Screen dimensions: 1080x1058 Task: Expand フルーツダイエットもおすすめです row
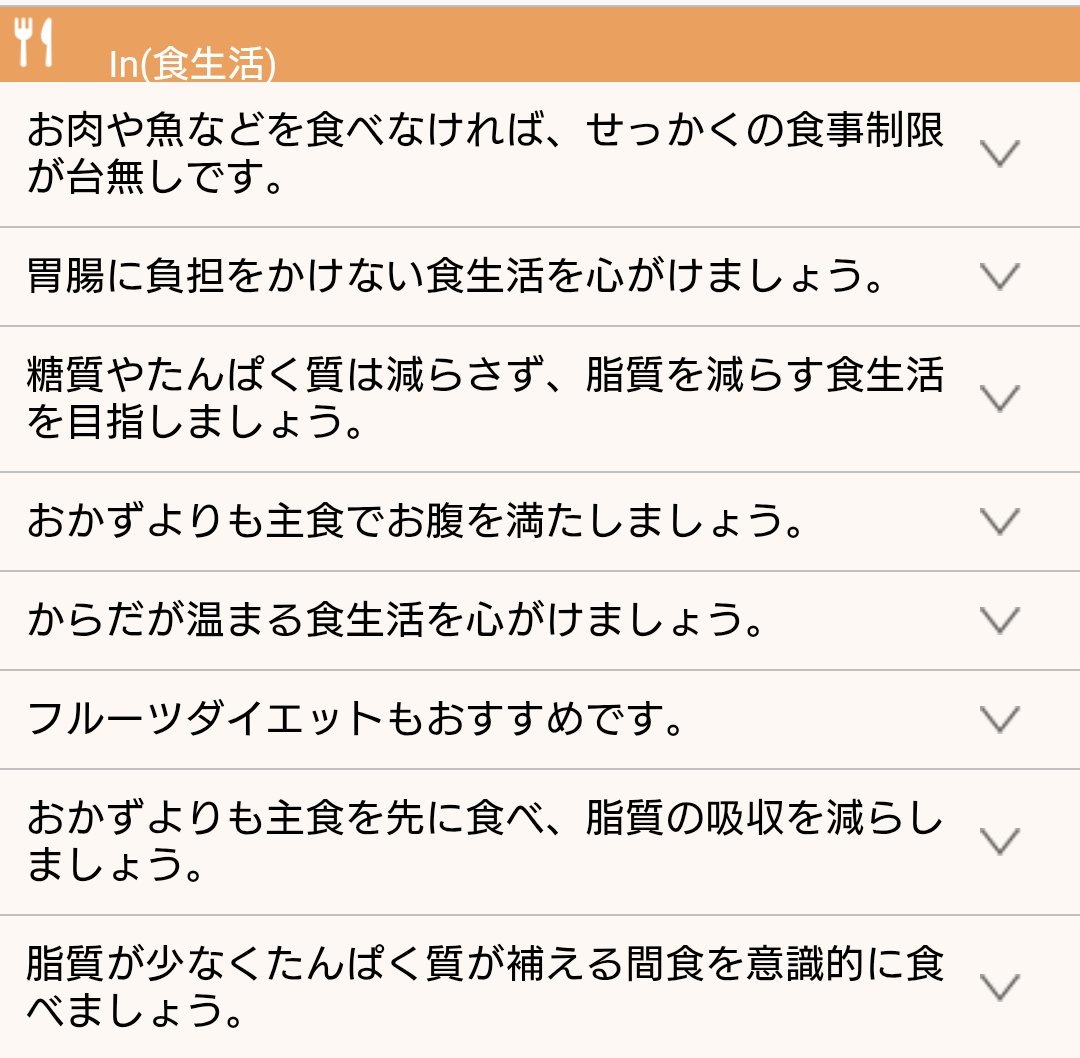(x=999, y=718)
